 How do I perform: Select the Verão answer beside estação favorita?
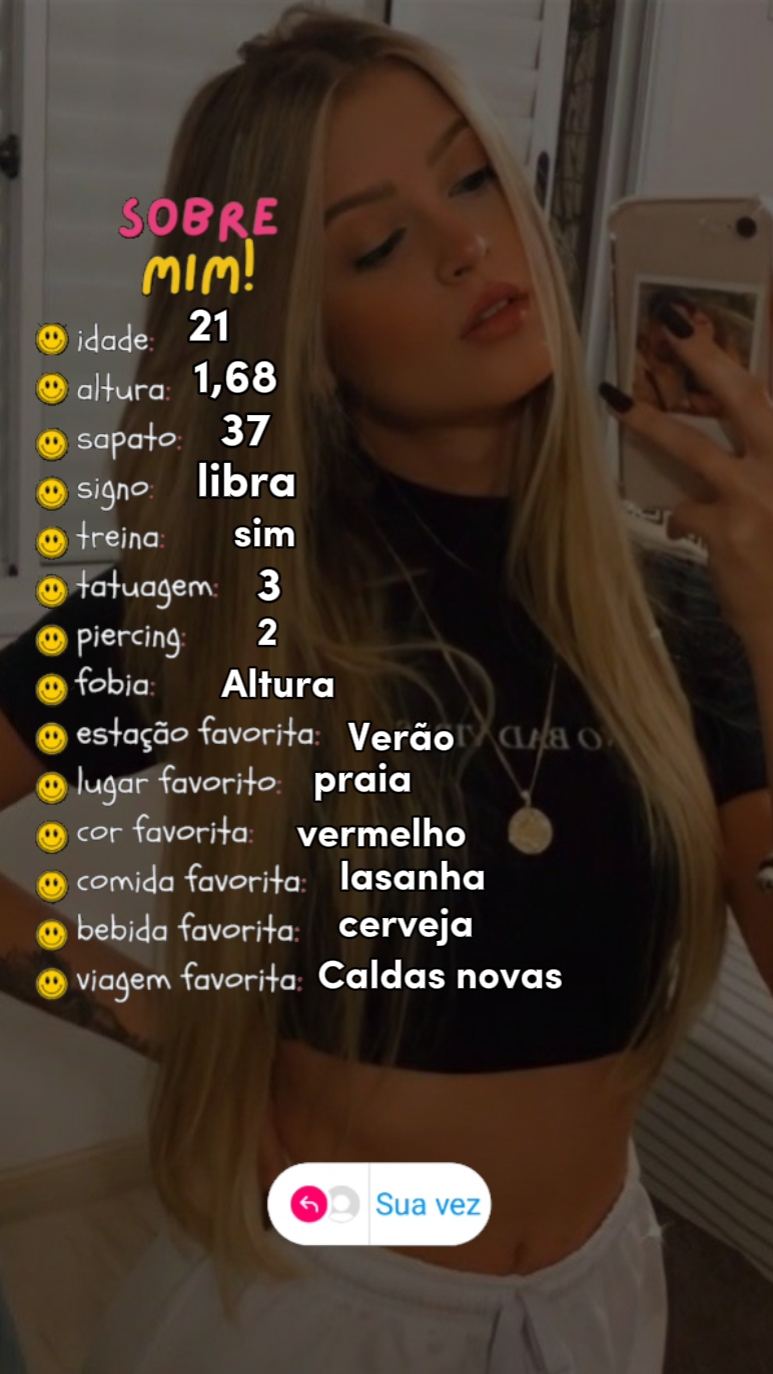400,738
